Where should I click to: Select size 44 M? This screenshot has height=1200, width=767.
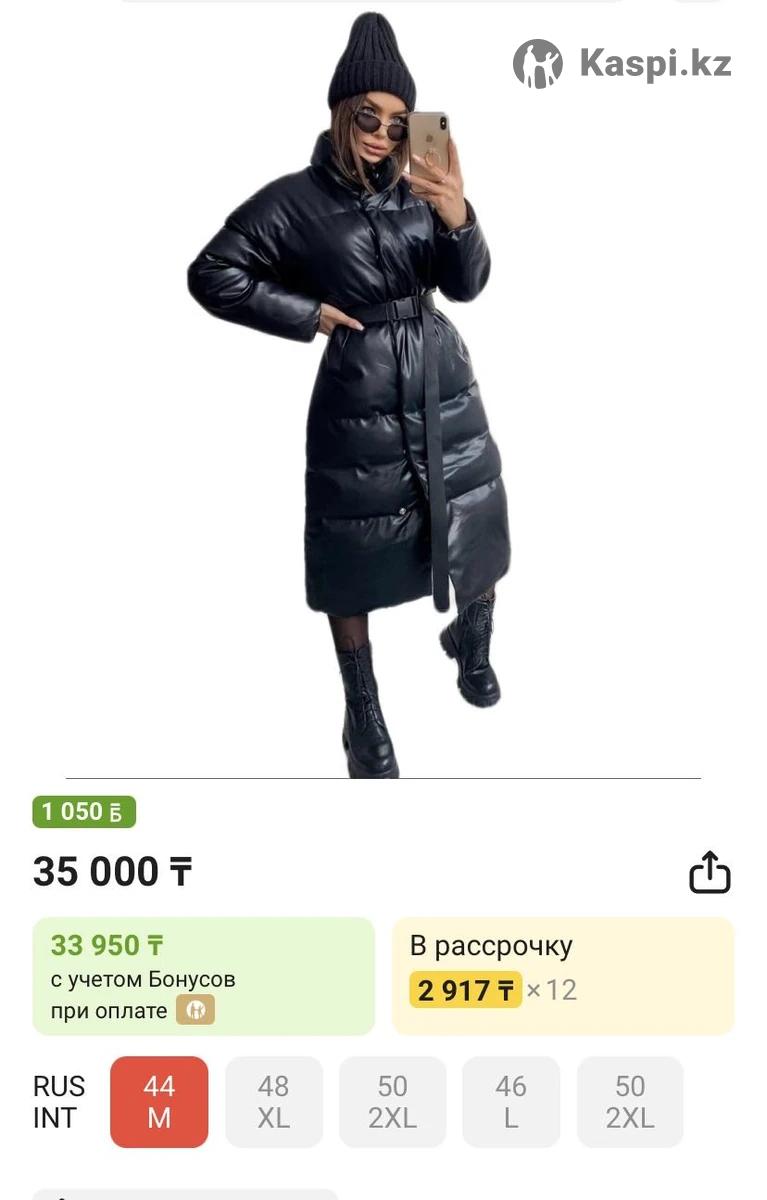[159, 1101]
